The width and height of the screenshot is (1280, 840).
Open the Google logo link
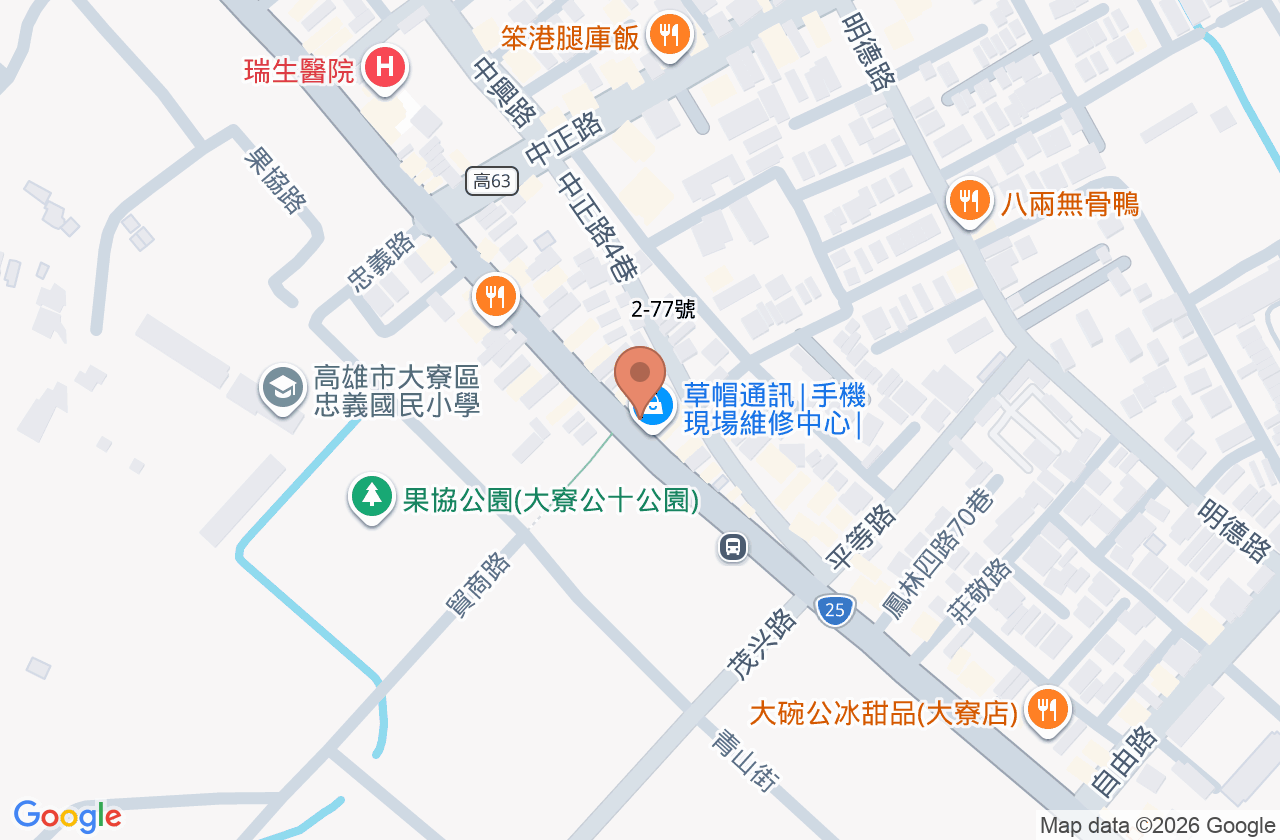point(67,816)
